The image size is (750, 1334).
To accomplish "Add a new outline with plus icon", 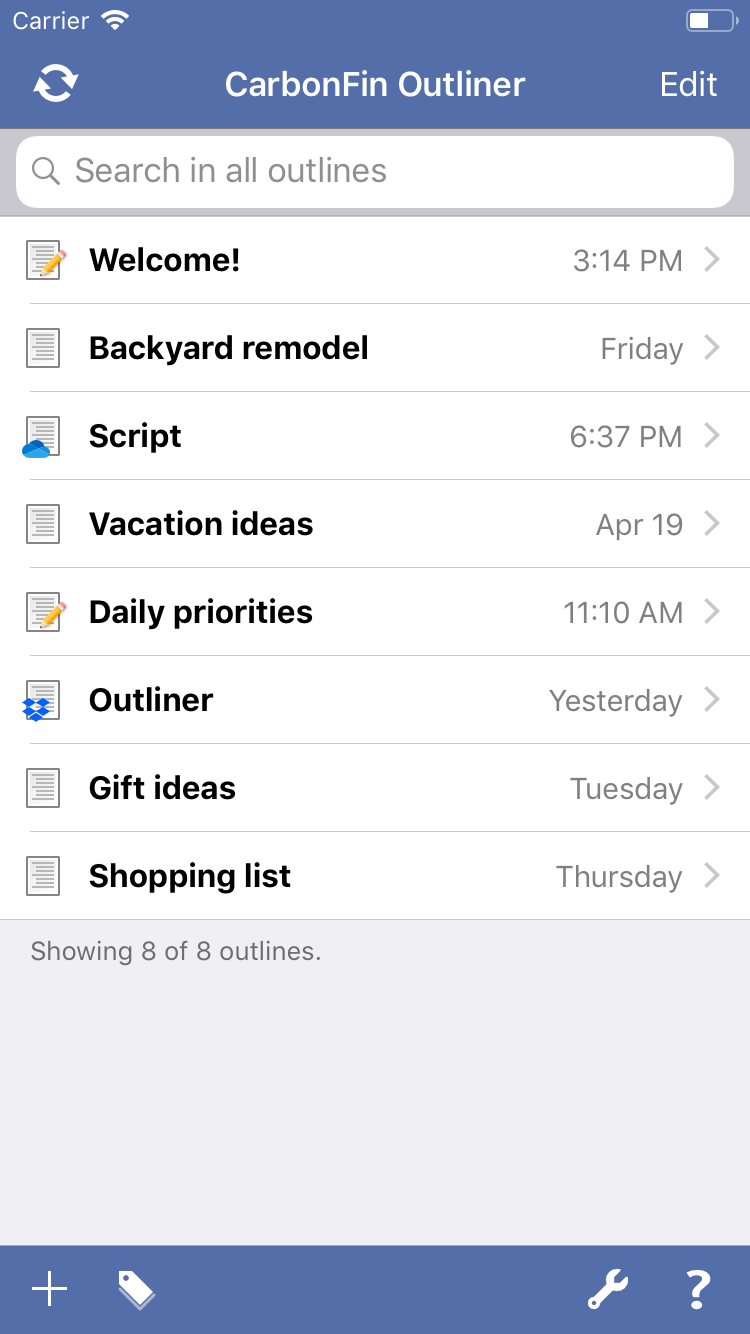I will pos(49,1290).
